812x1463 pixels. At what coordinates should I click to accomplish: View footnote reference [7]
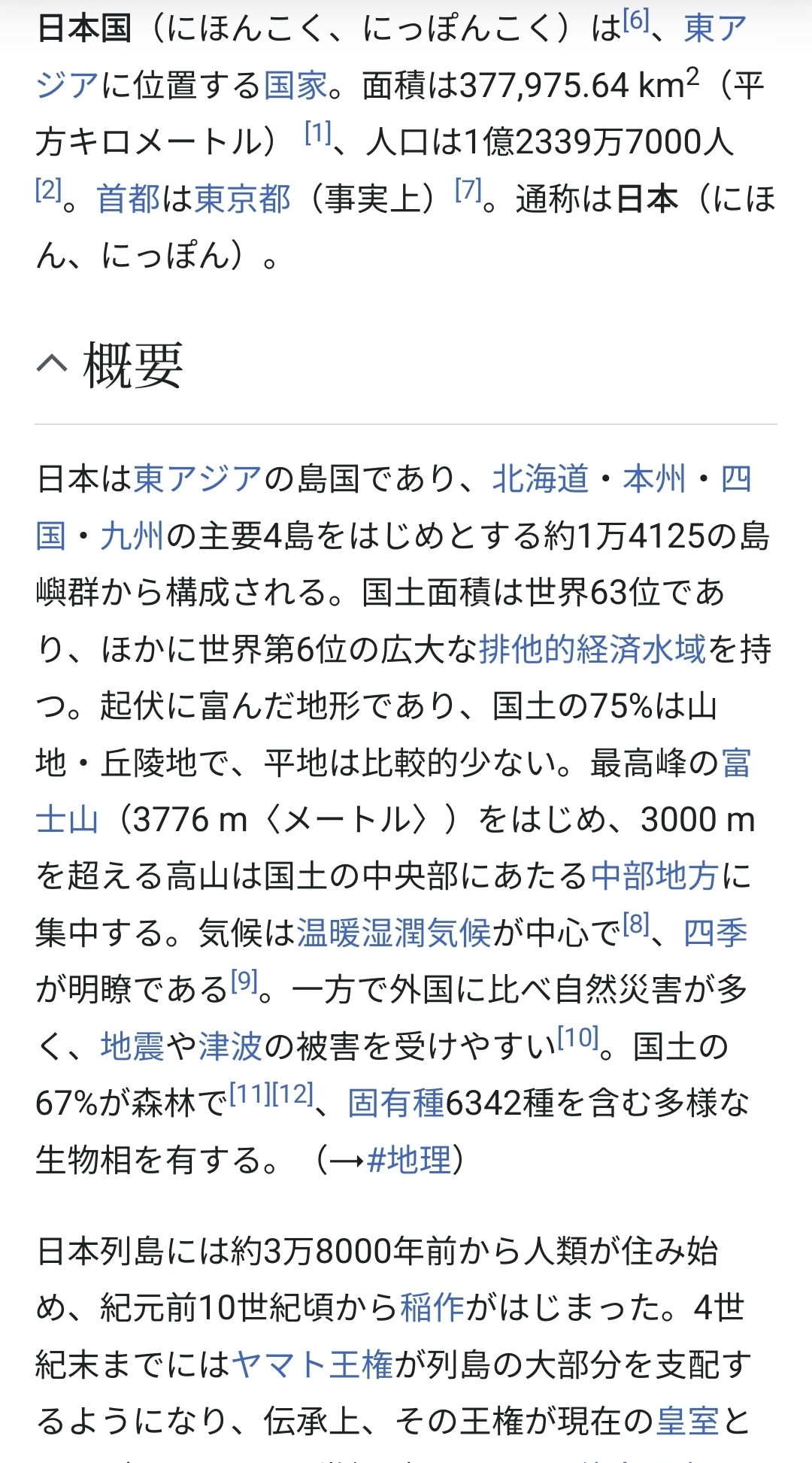tap(468, 190)
